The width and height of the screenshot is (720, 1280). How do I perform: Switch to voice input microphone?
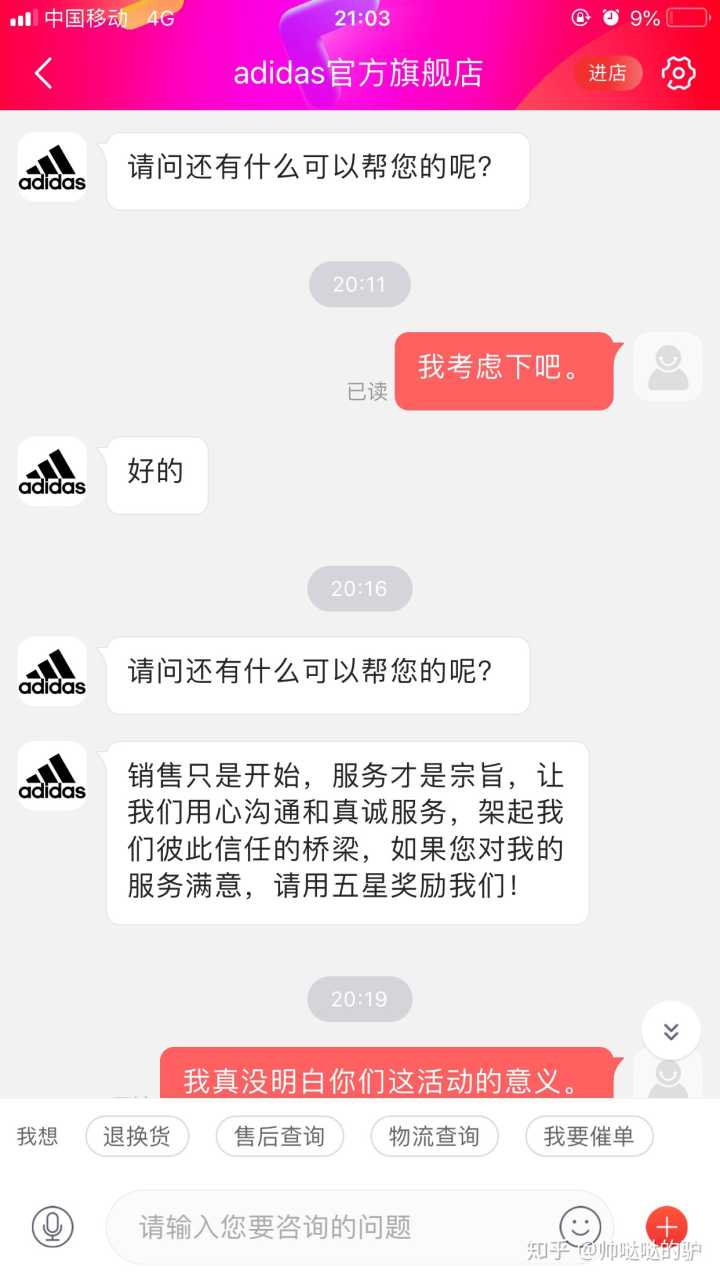coord(52,1226)
